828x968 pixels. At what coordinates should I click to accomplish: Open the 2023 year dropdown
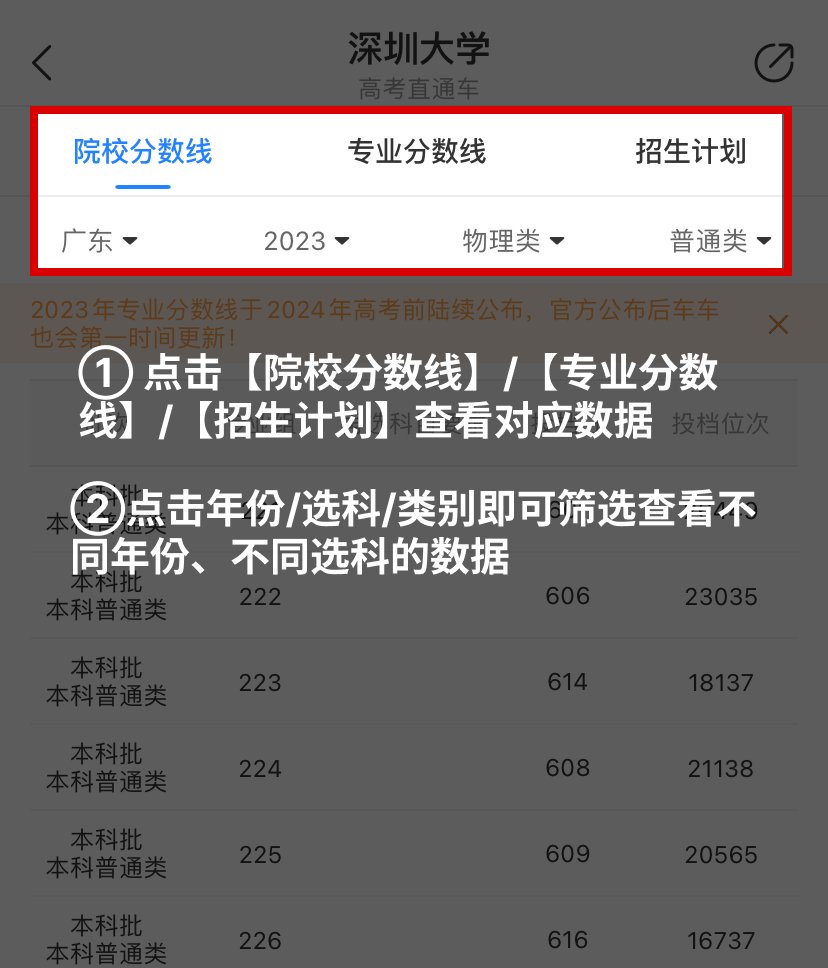[306, 241]
